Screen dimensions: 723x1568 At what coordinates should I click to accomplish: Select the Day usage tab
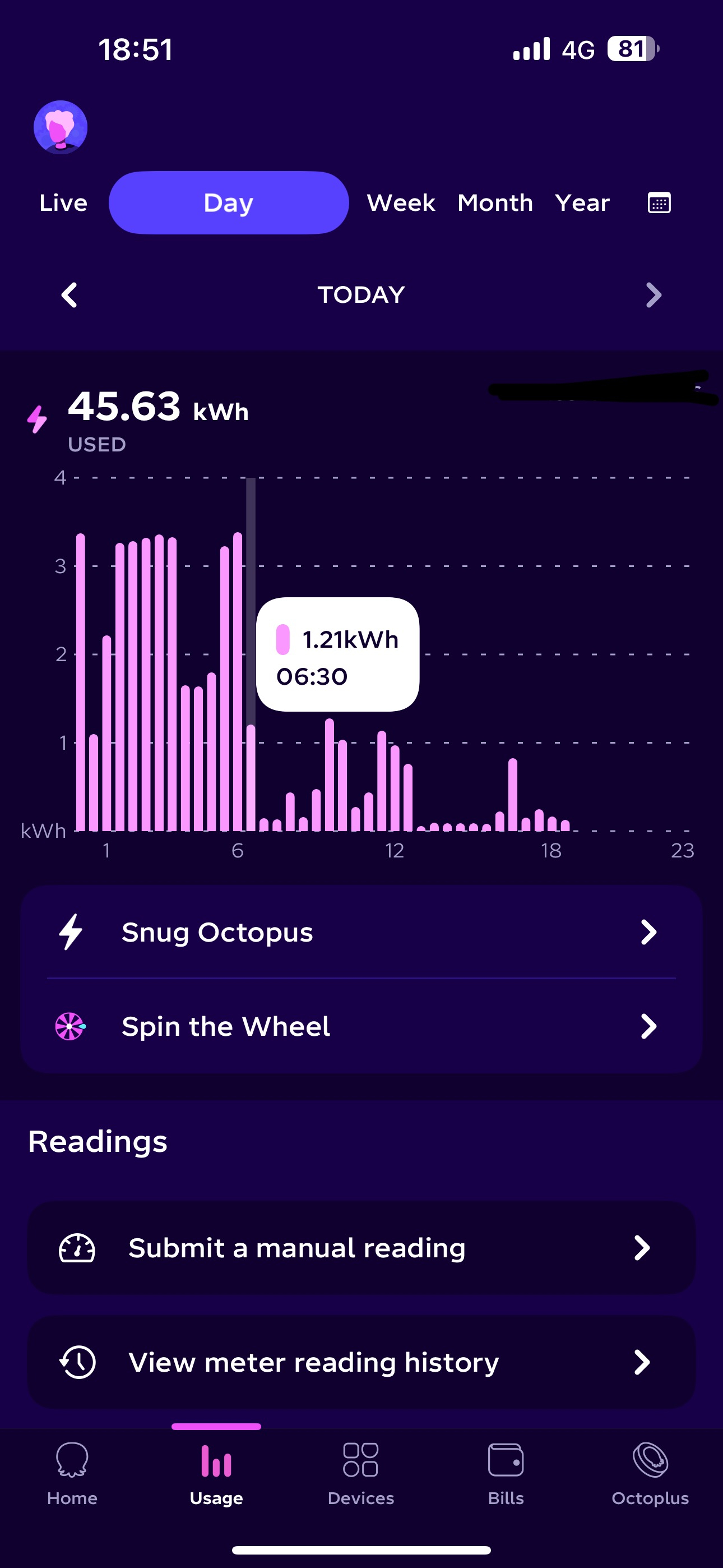228,202
